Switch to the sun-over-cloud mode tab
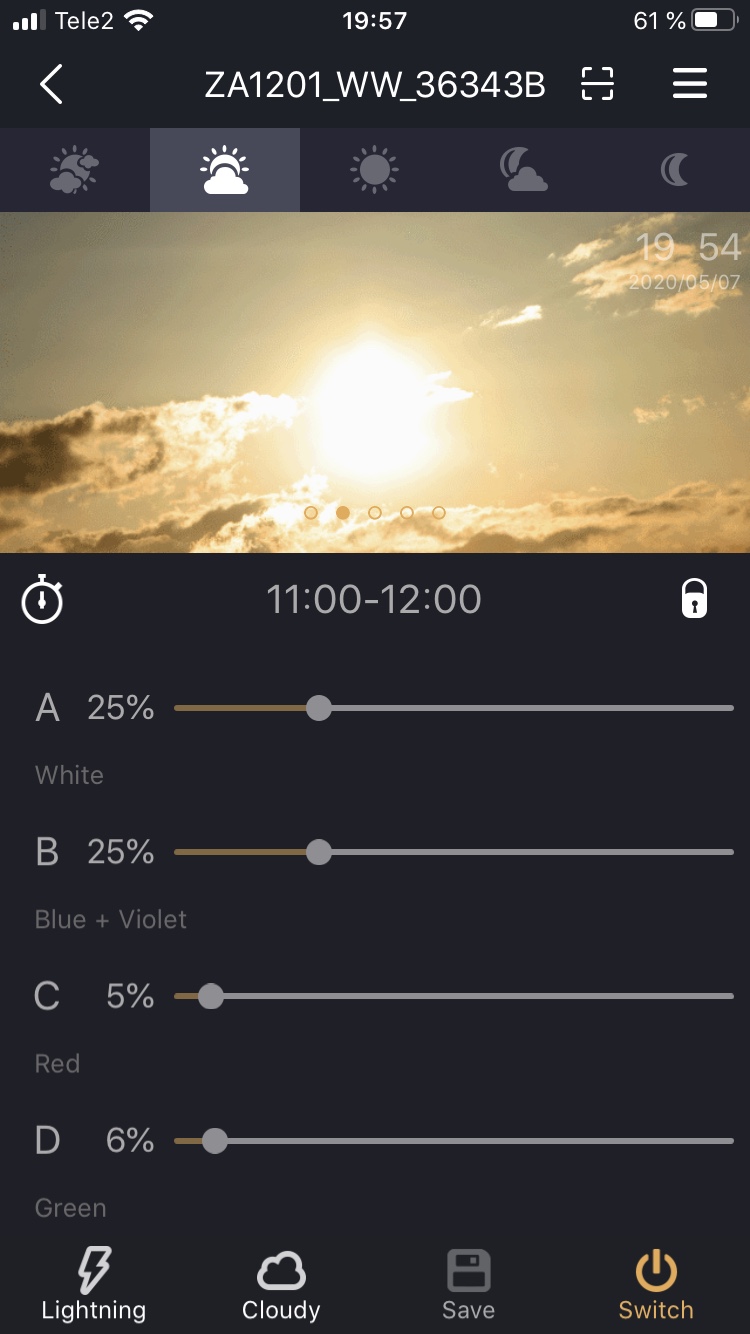This screenshot has width=750, height=1334. 225,171
